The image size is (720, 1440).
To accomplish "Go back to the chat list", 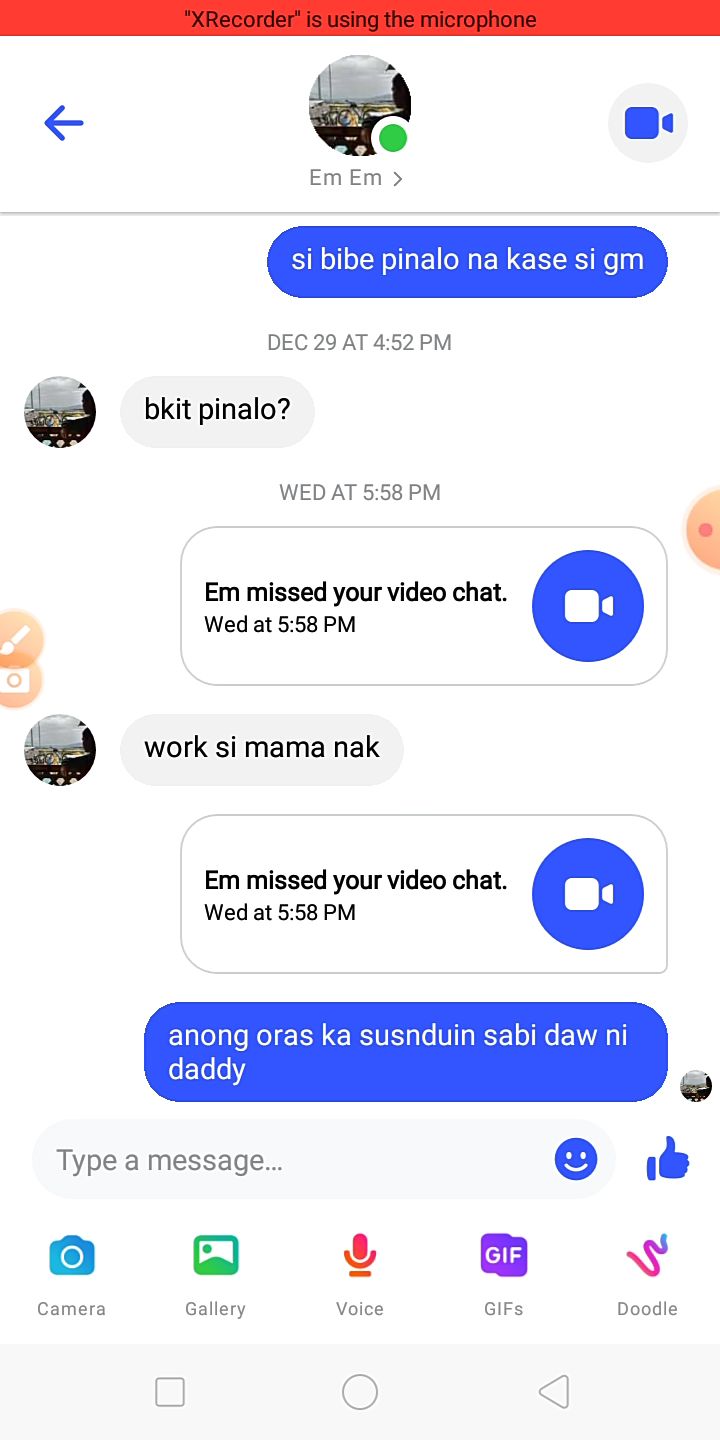I will click(63, 123).
